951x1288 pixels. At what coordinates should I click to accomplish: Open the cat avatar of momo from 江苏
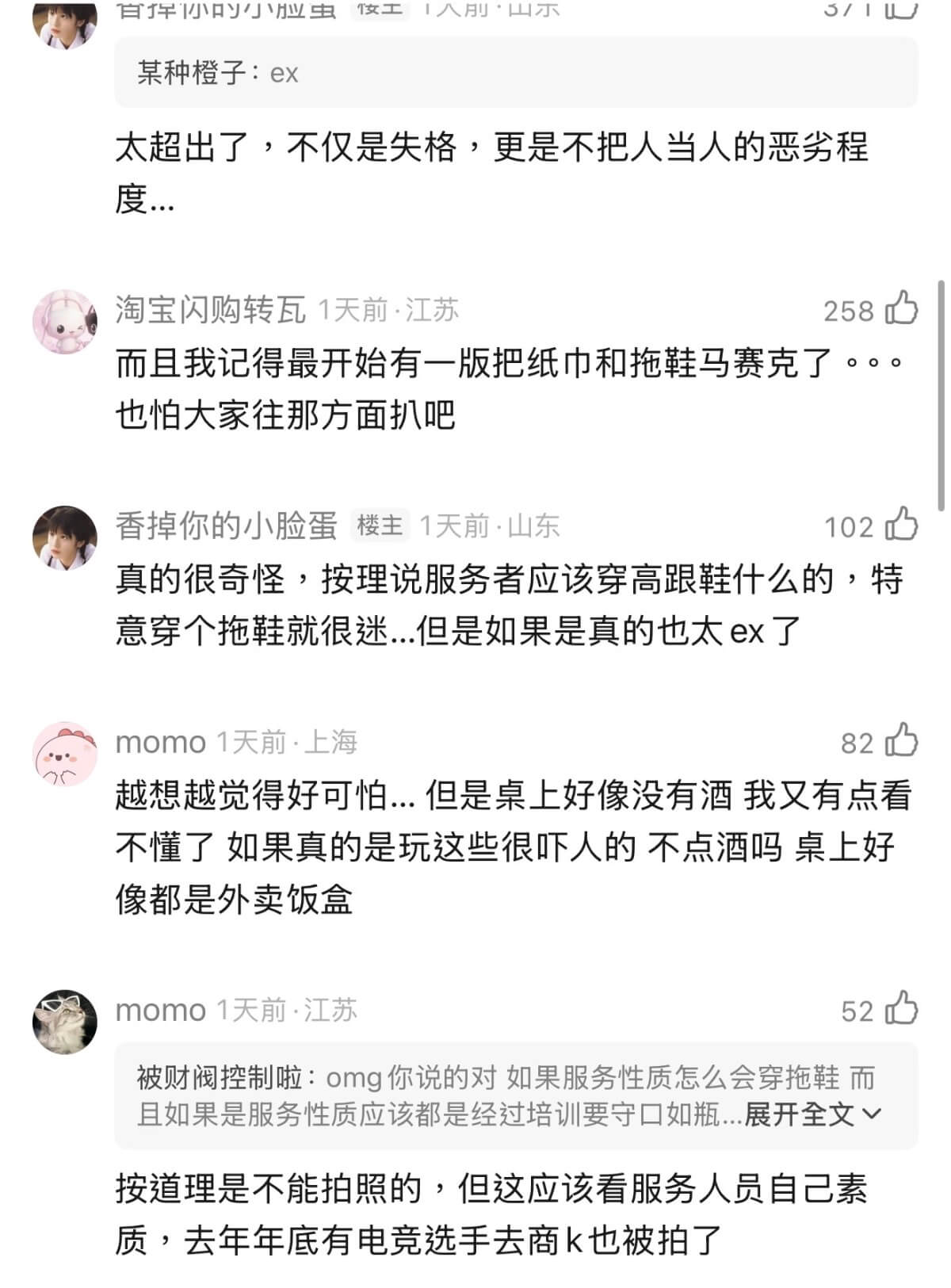tap(64, 1022)
